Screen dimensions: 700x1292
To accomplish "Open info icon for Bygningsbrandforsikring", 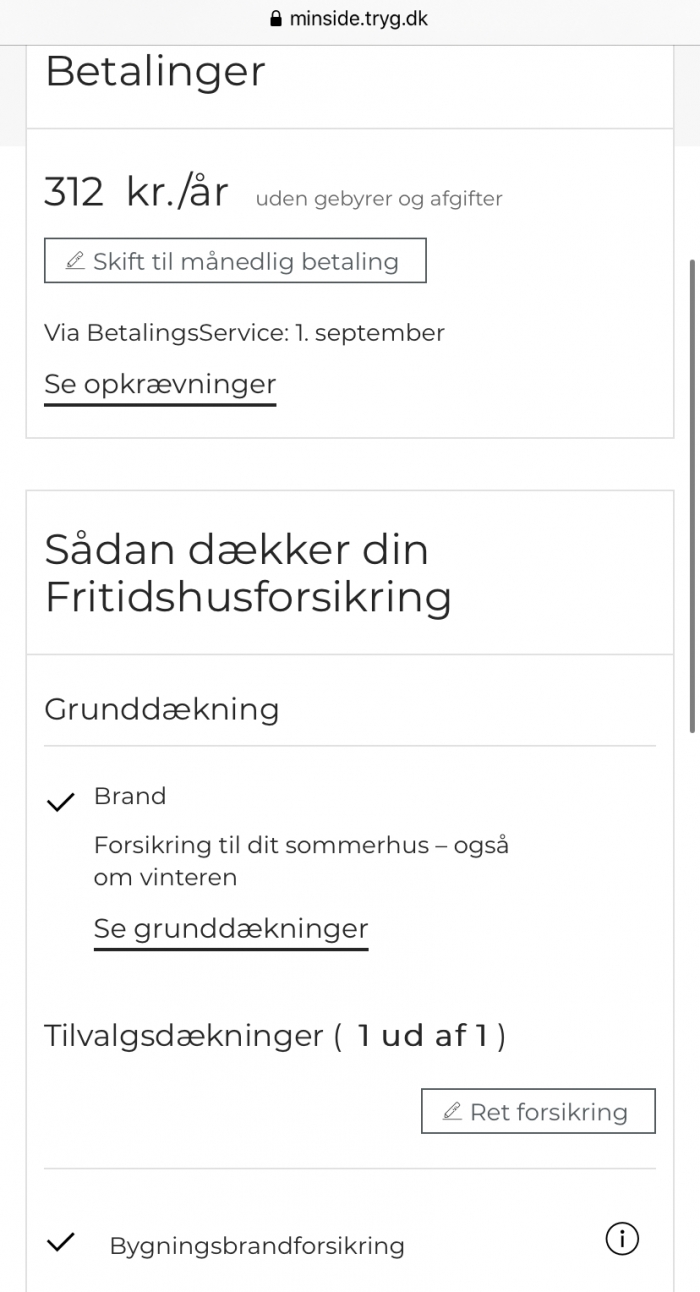I will 622,1240.
